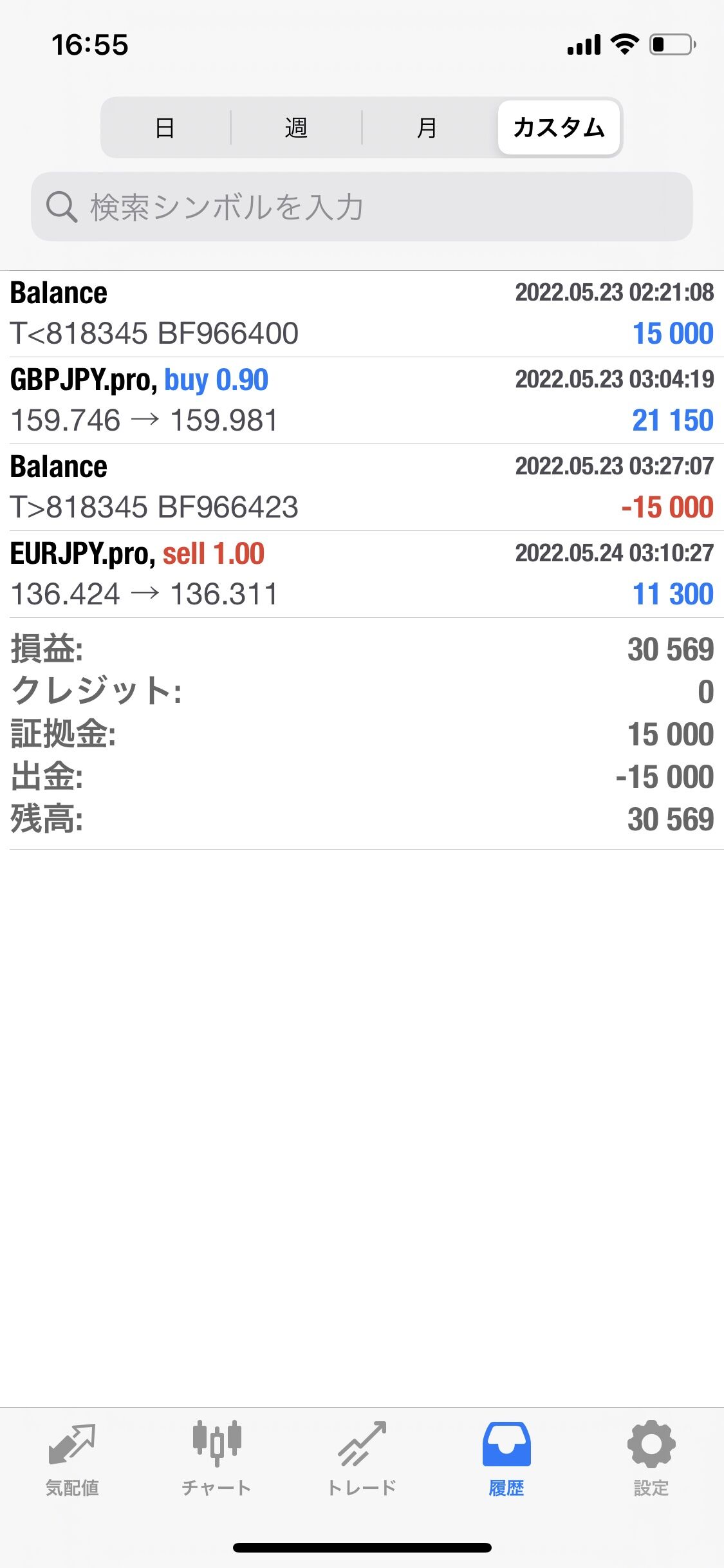
Task: Select the 週 (week) period tab
Action: point(296,127)
